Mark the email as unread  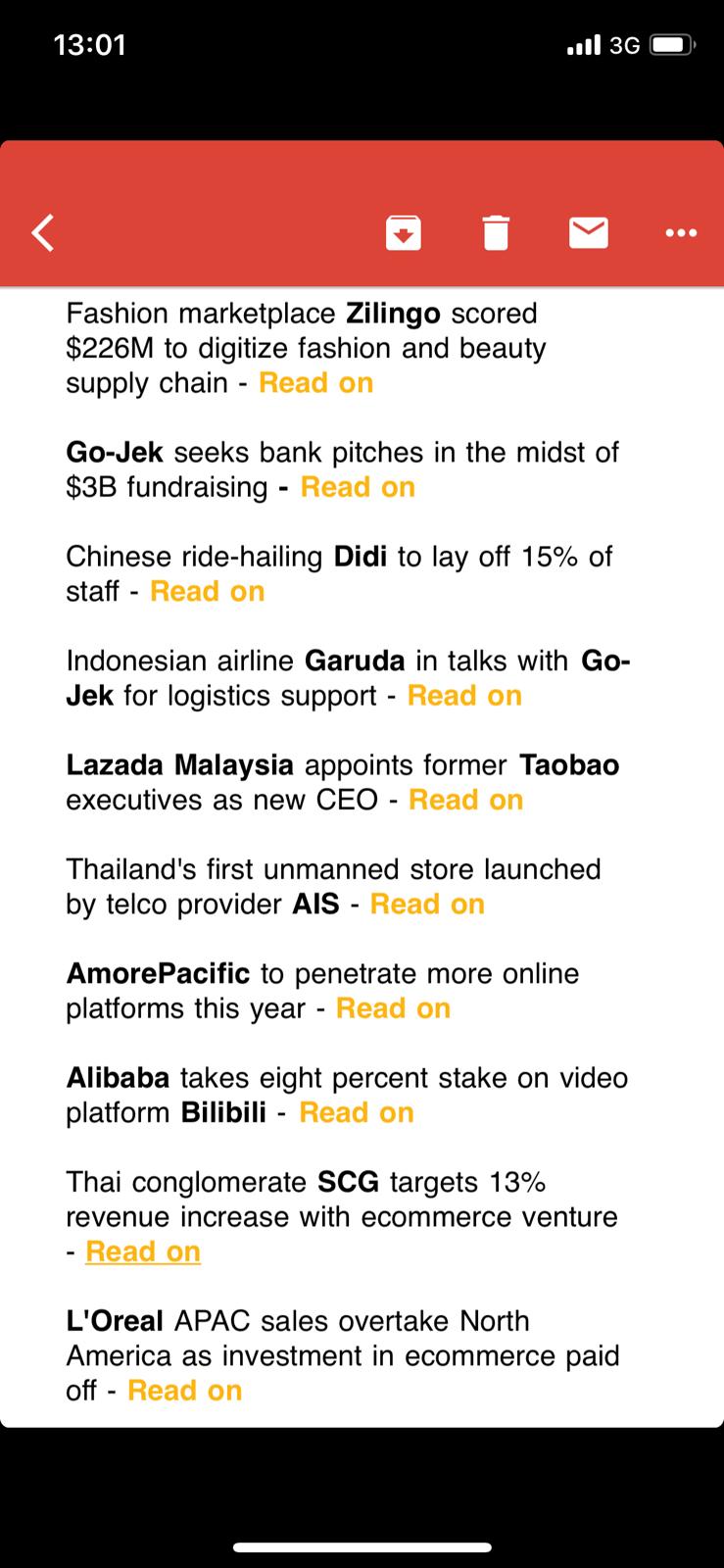coord(588,232)
